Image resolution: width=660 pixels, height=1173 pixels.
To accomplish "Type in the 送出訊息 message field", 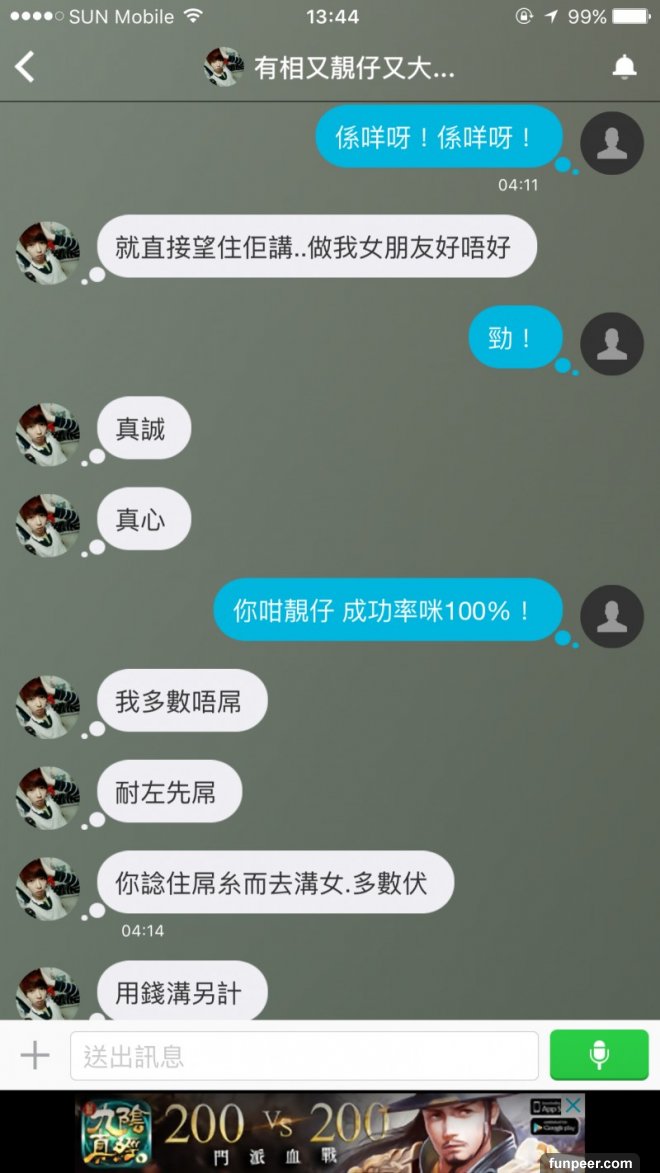I will point(304,1056).
